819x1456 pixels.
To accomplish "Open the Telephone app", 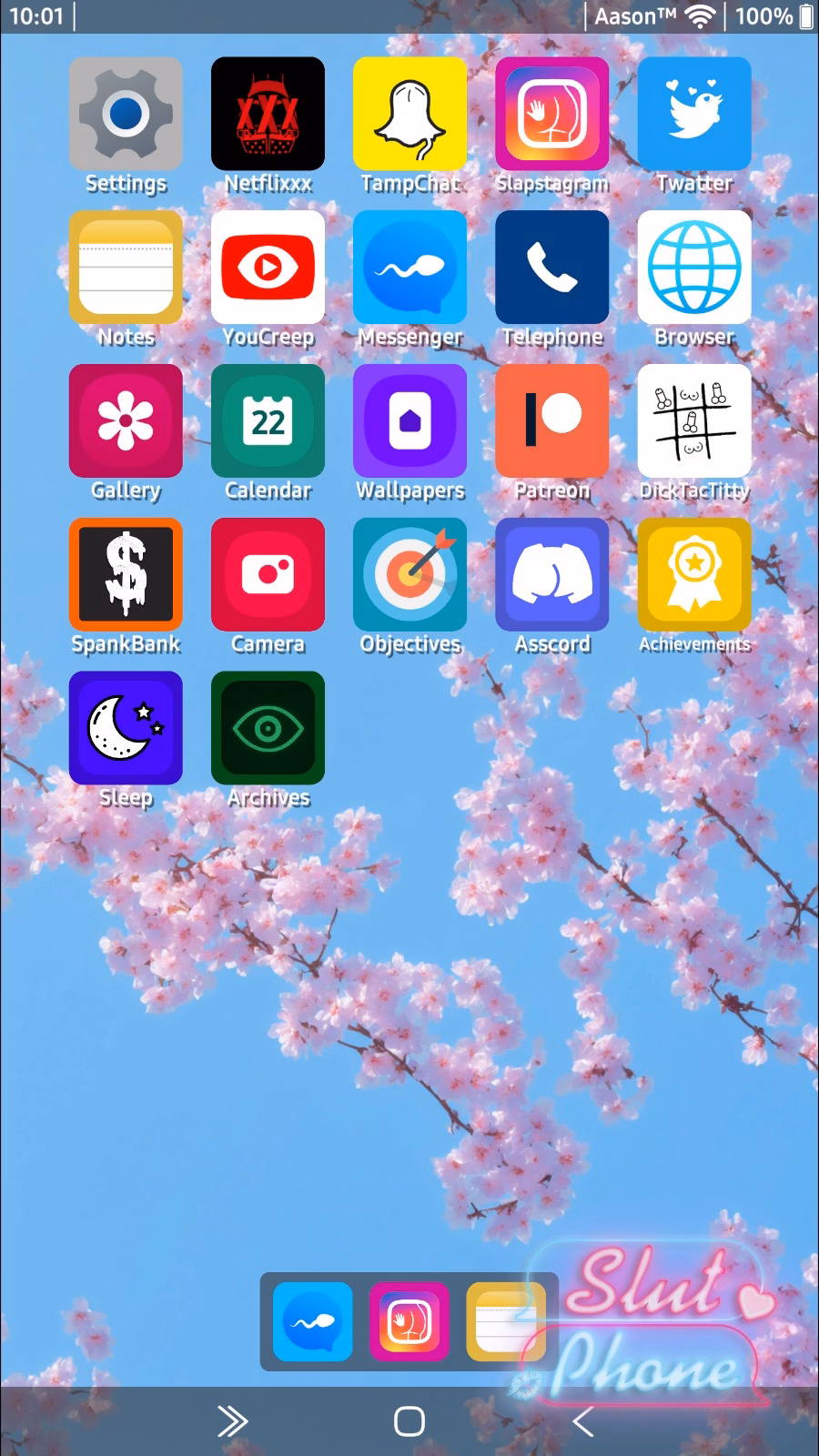I will [x=552, y=268].
